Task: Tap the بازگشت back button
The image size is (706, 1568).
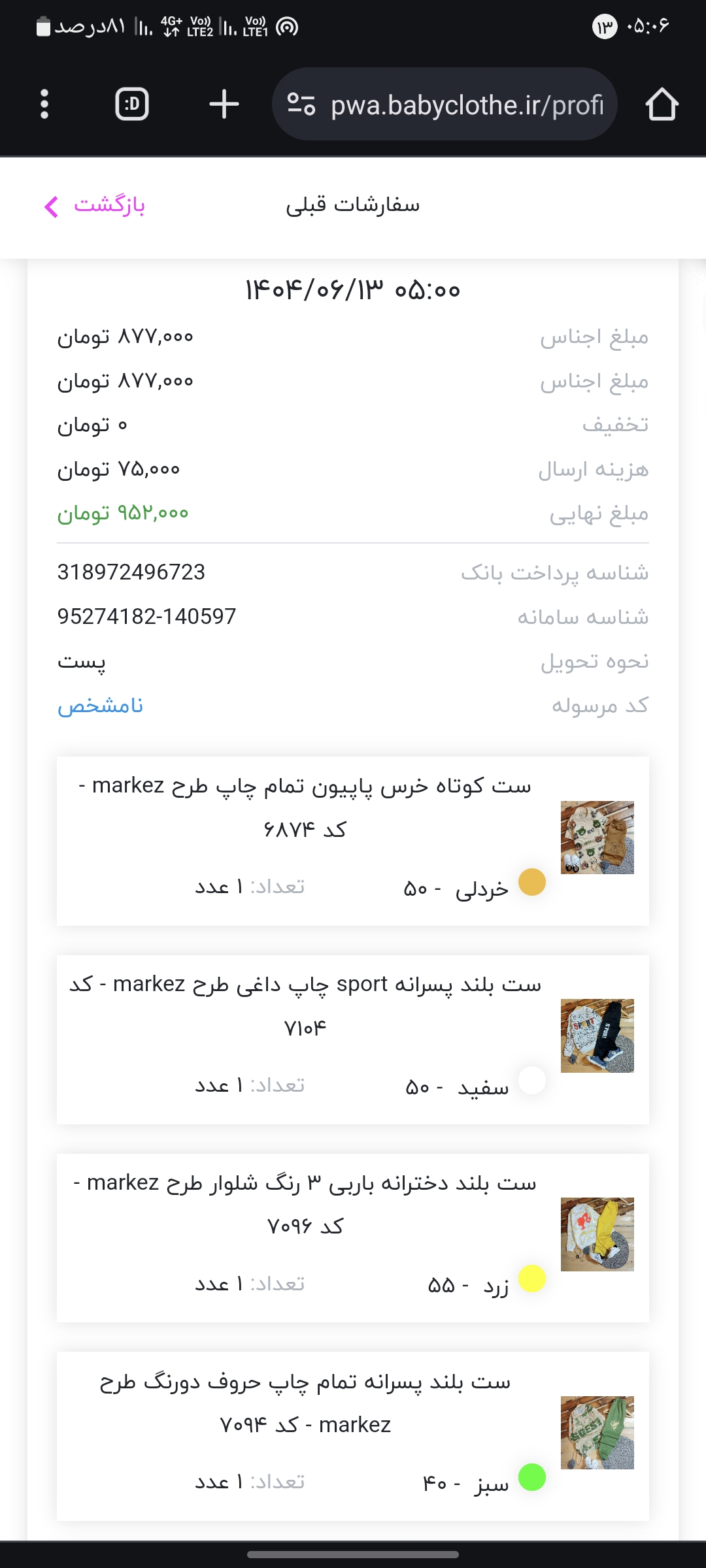Action: [95, 206]
